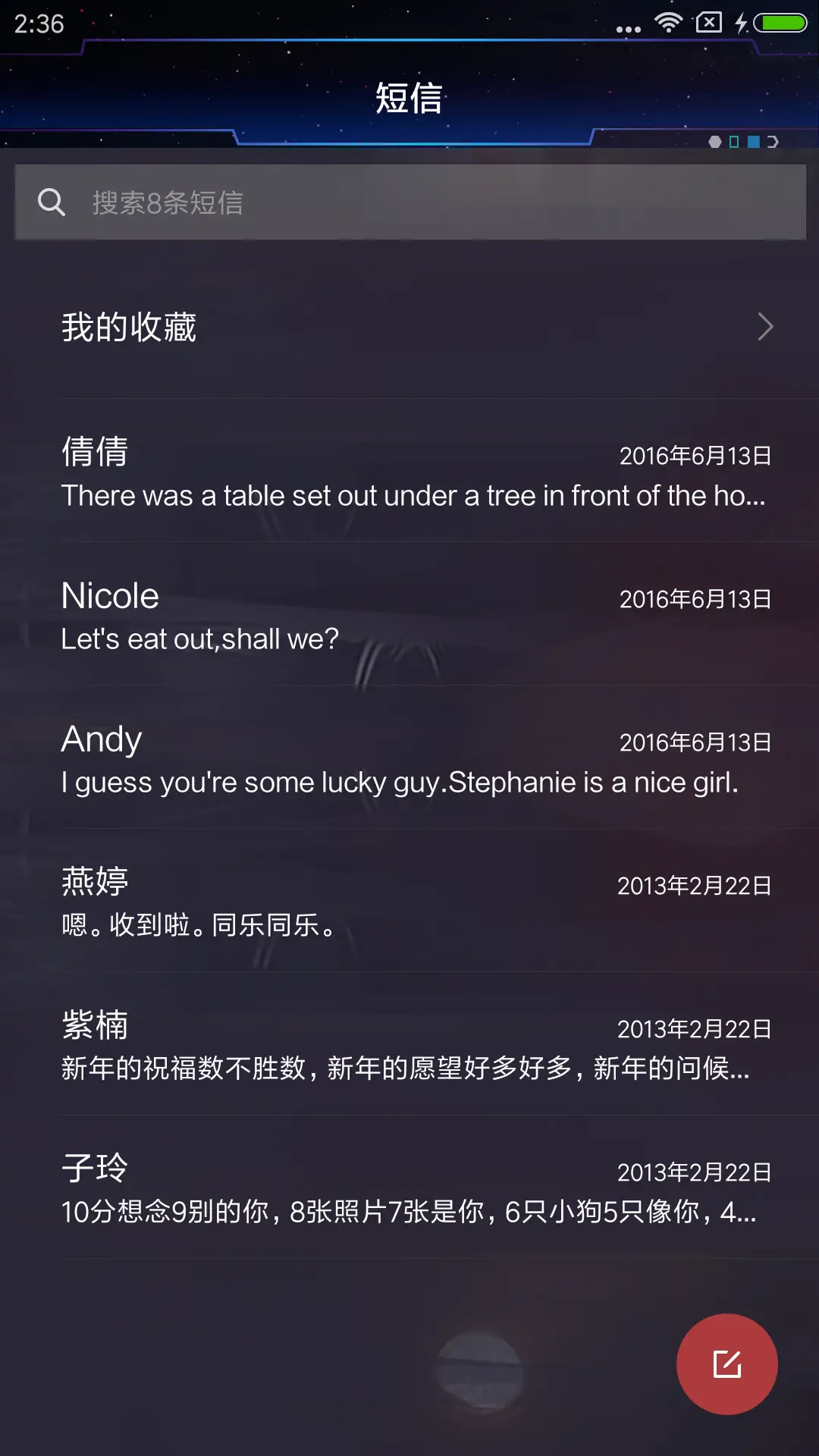Toggle the teal outlined square indicator

(x=733, y=142)
